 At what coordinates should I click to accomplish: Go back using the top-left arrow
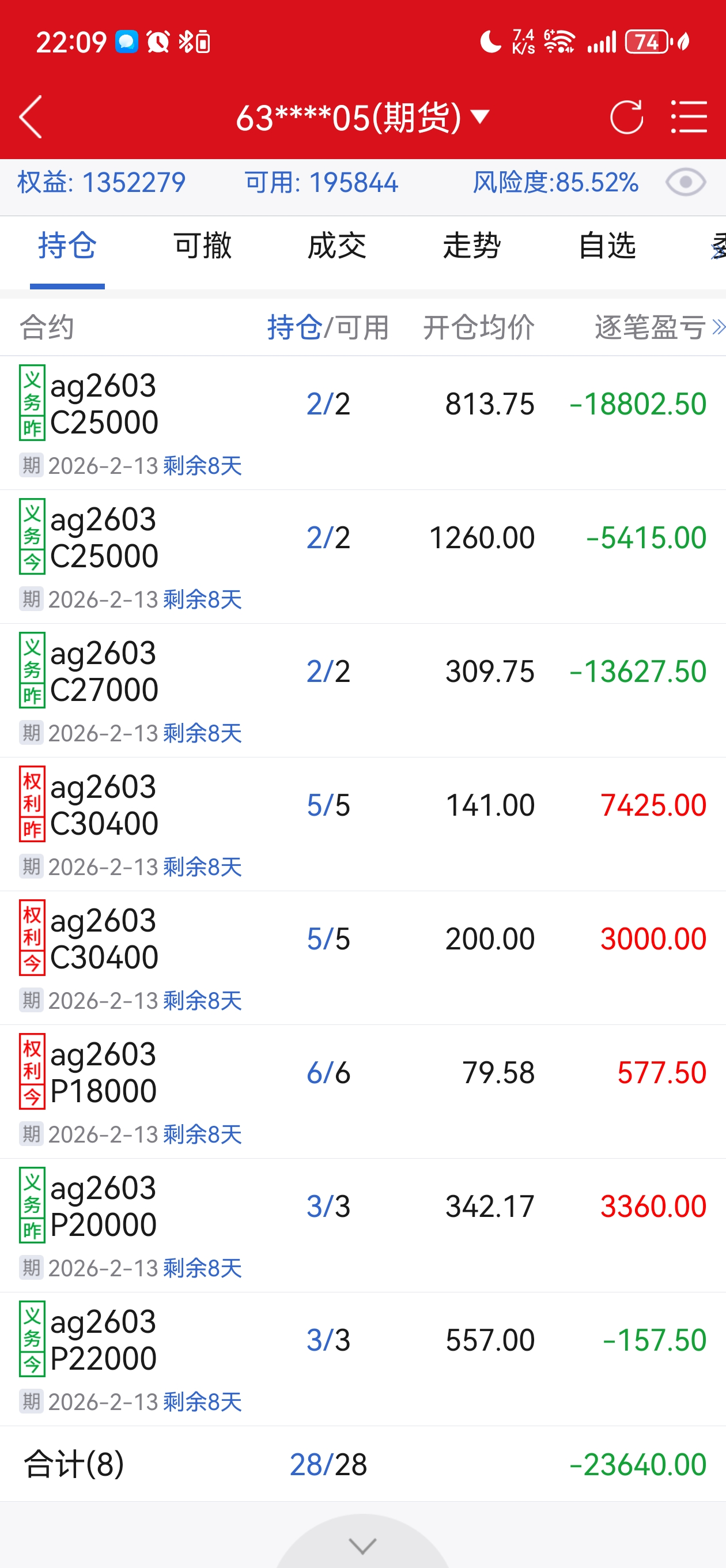[x=31, y=117]
